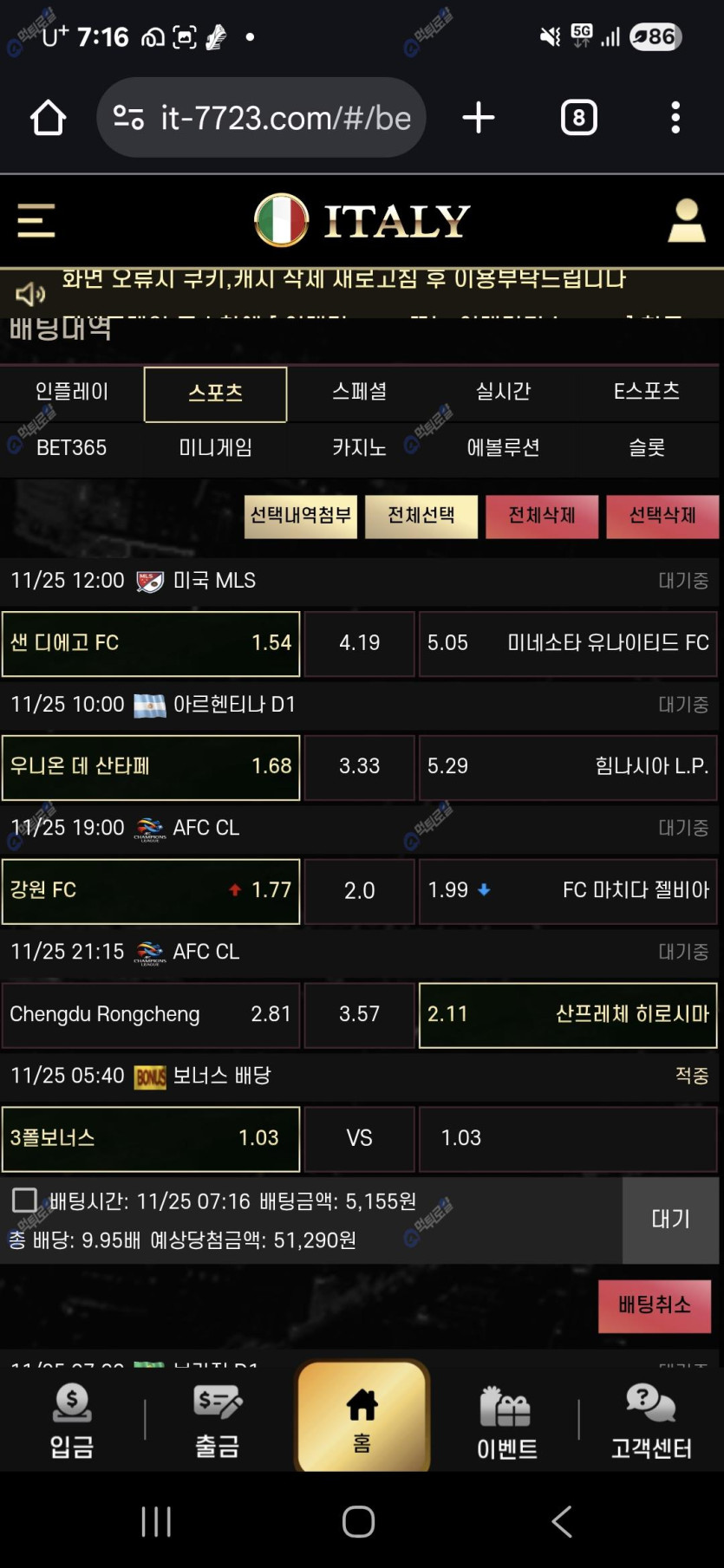Open browser tab switcher showing 8

coord(578,117)
